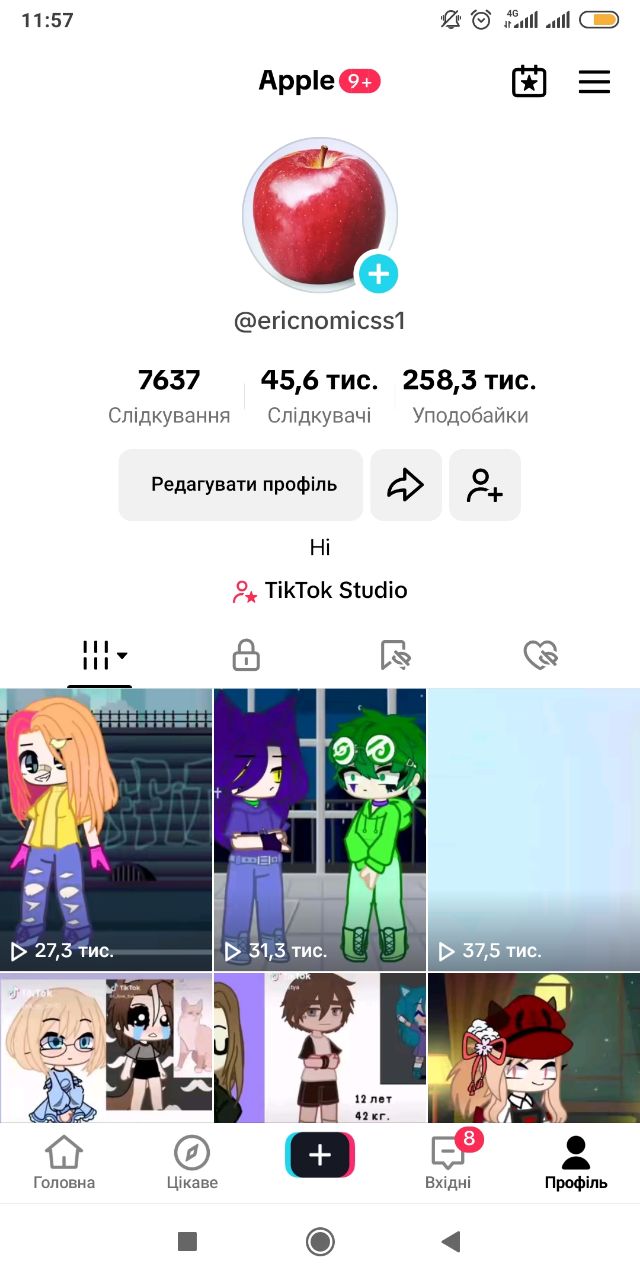640x1280 pixels.
Task: Tap Редагувати профіль button
Action: click(241, 485)
